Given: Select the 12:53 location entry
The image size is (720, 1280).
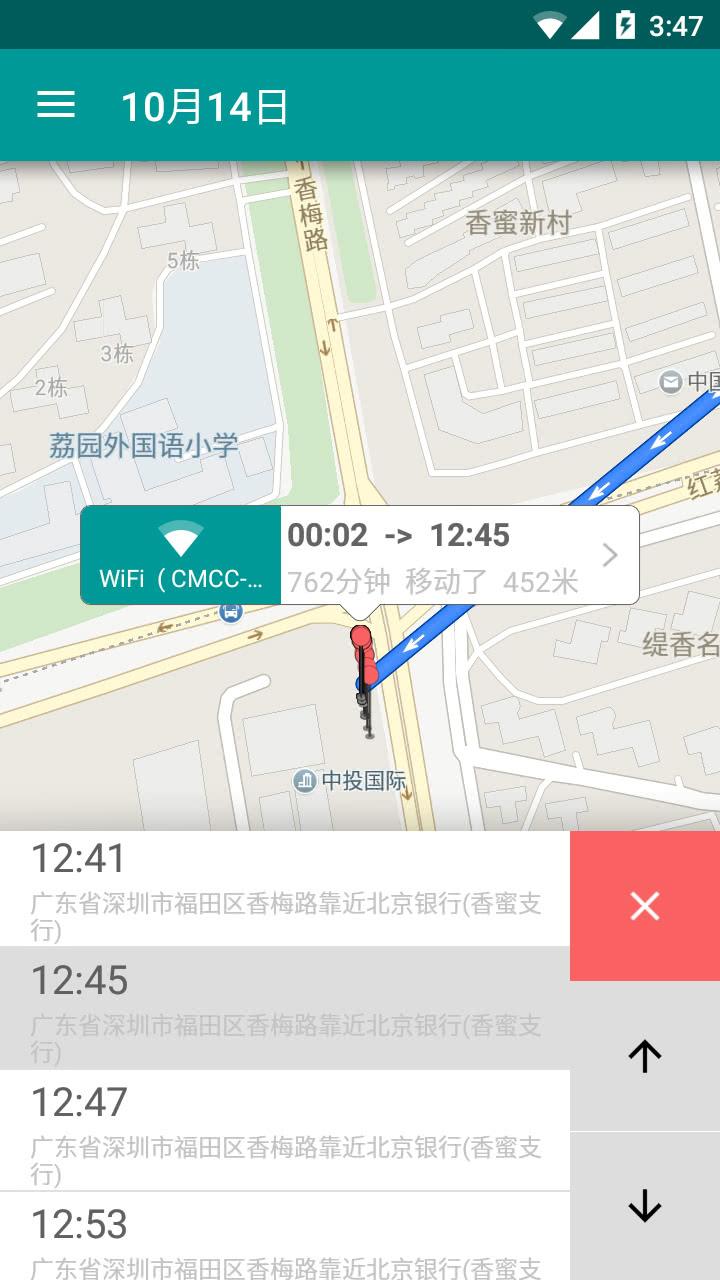Looking at the screenshot, I should [x=285, y=1238].
